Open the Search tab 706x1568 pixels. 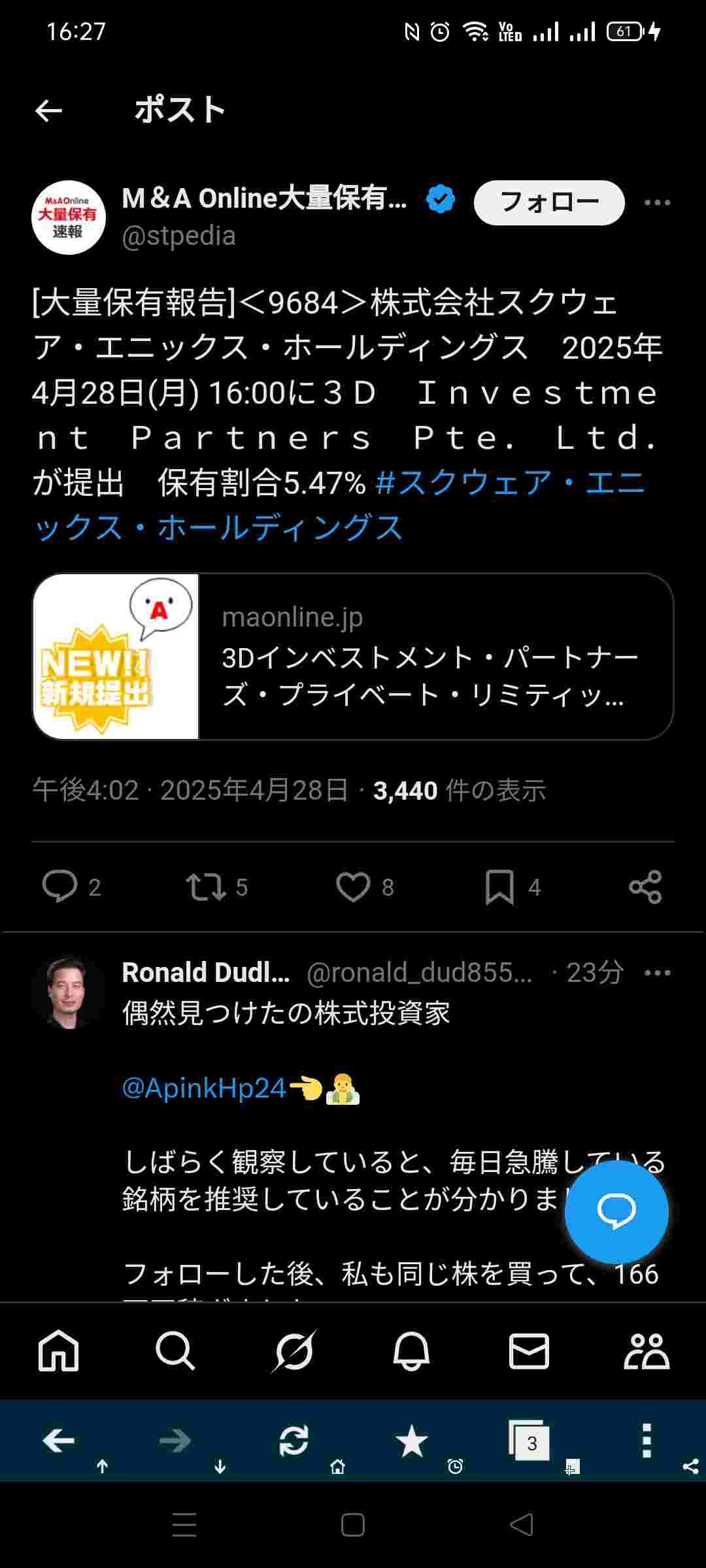(x=175, y=1350)
